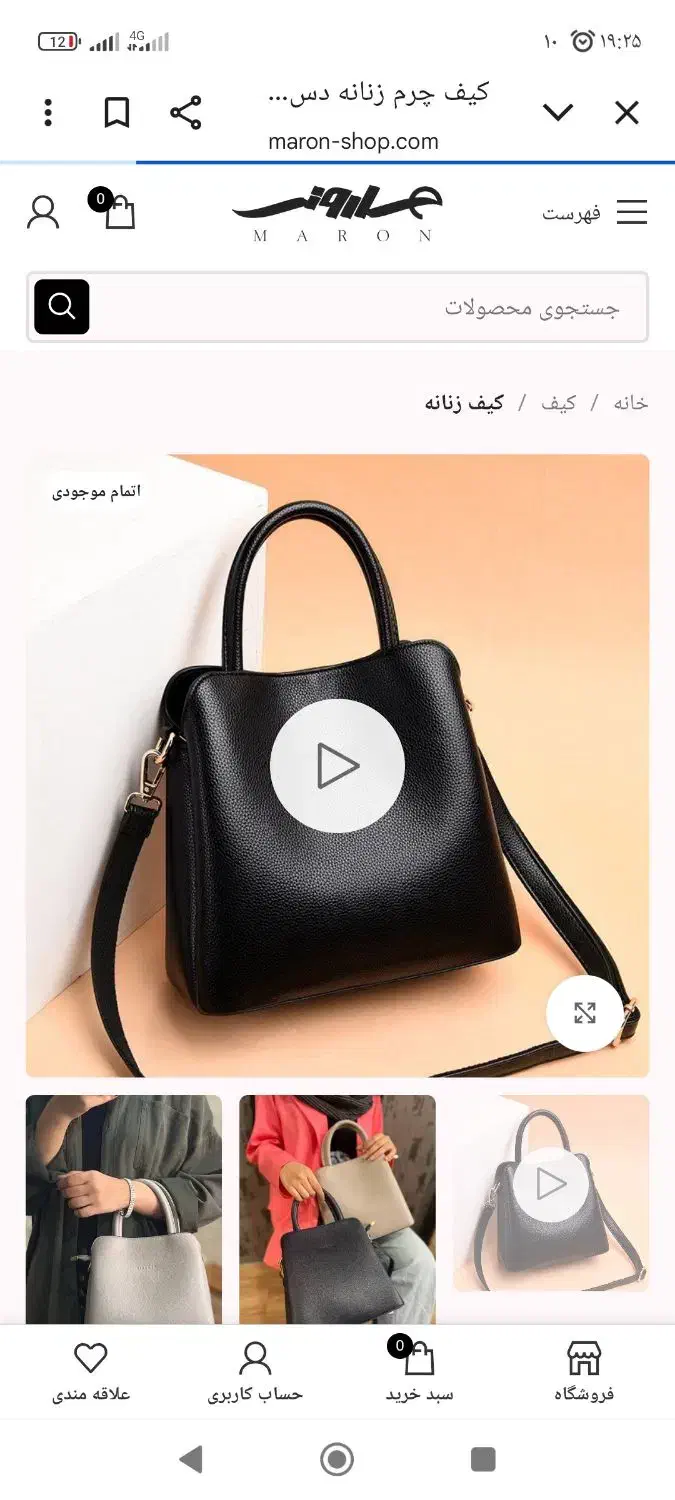
Task: Open the علاقه مندی wishlist tab
Action: (91, 1372)
